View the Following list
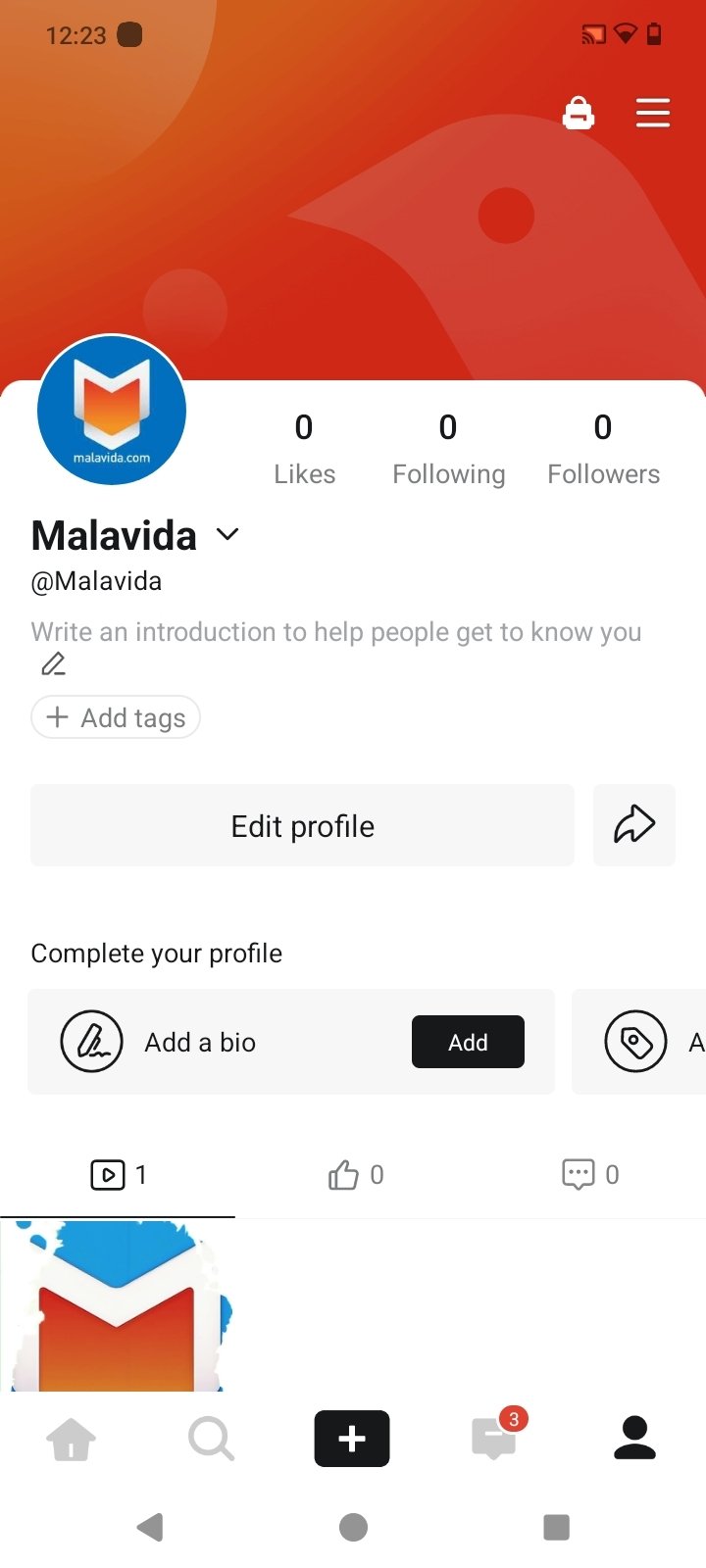This screenshot has height=1568, width=706. 448,449
